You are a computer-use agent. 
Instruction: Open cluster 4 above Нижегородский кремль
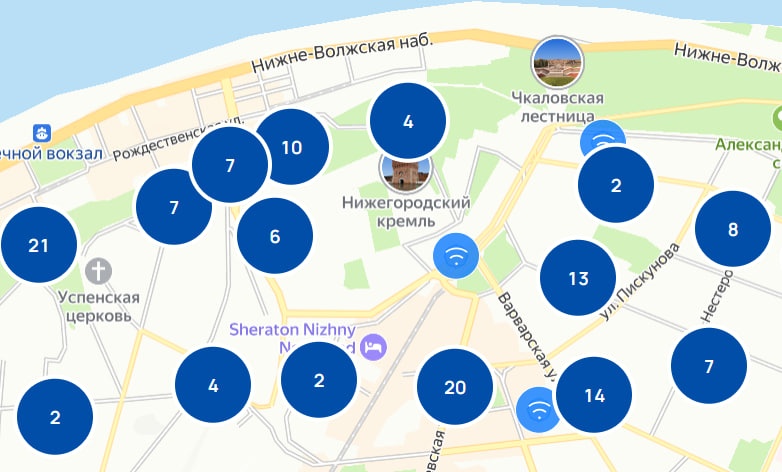[x=407, y=122]
